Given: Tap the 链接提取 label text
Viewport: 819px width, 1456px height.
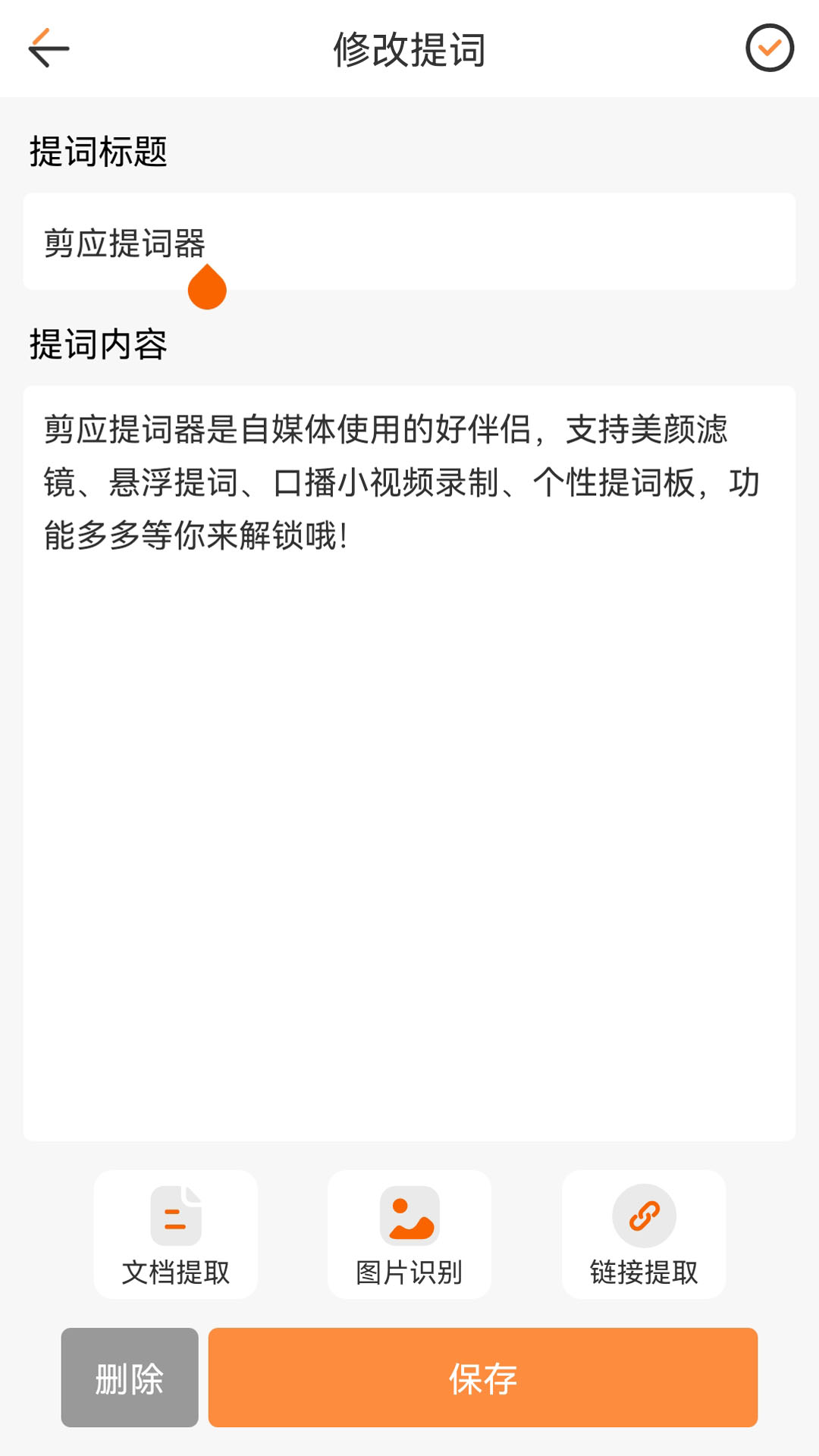Looking at the screenshot, I should coord(644,1269).
